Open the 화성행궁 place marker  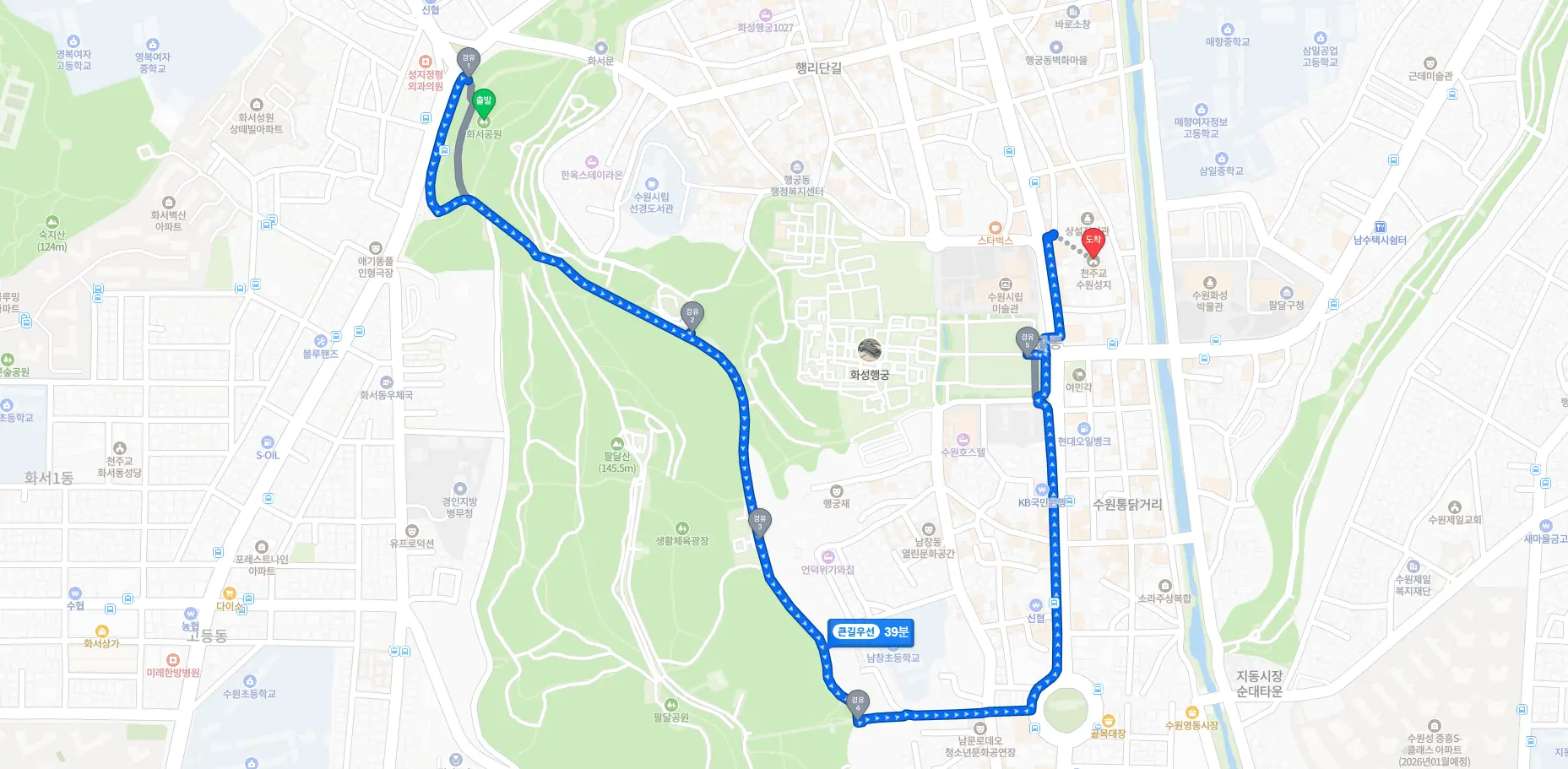[x=869, y=349]
